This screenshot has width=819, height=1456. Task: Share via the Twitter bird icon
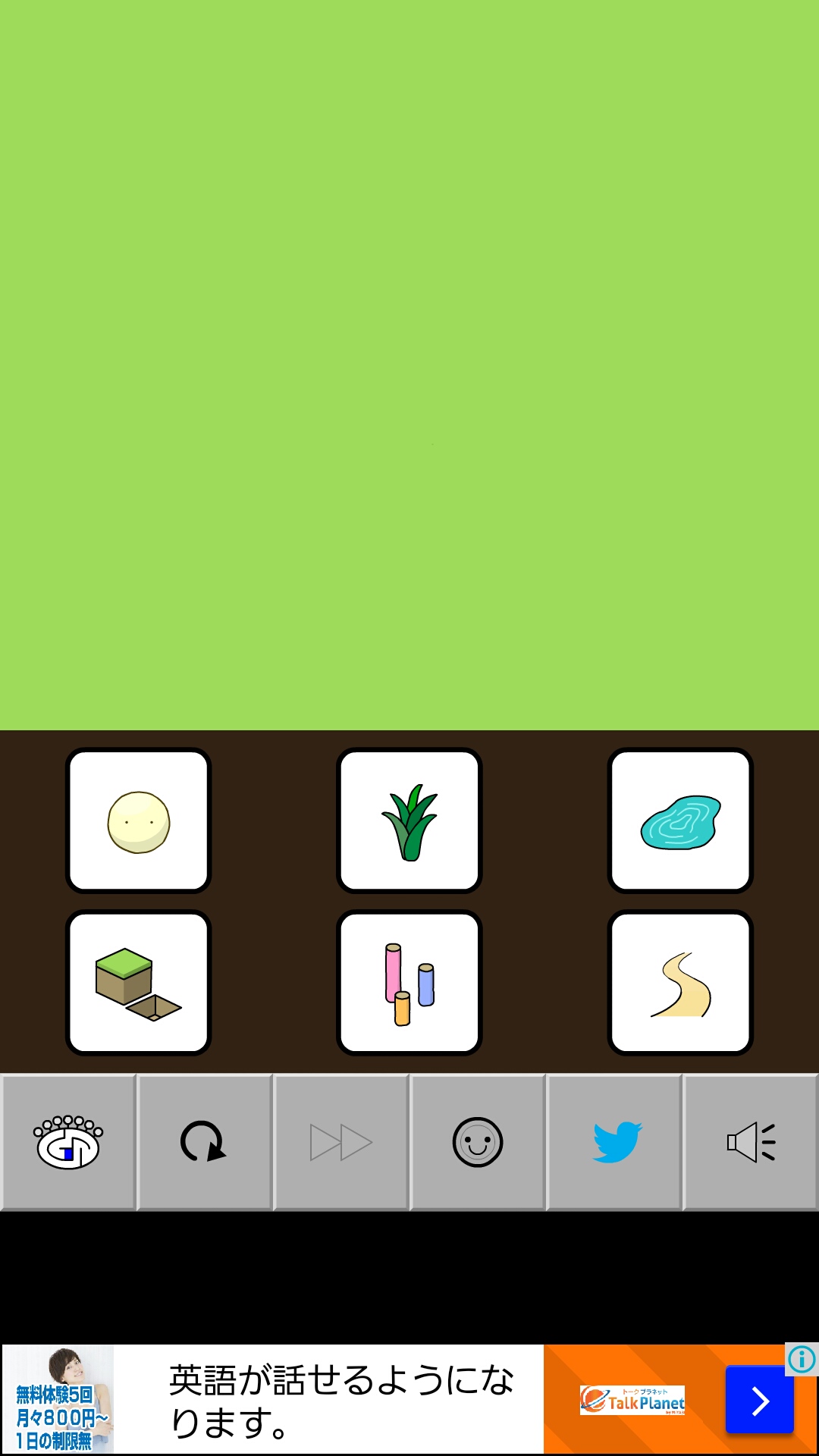(x=615, y=1142)
